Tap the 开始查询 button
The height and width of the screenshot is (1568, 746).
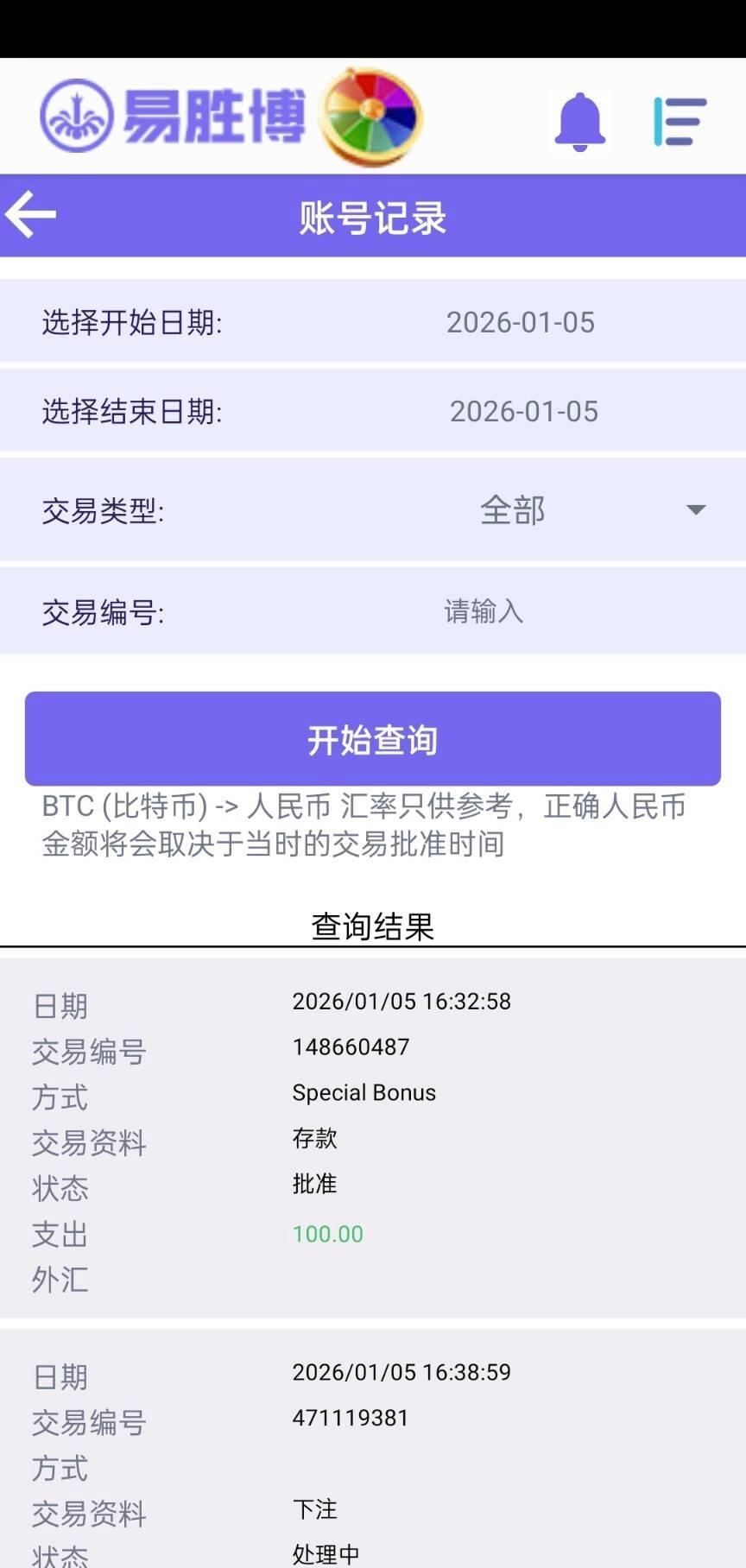click(x=373, y=739)
